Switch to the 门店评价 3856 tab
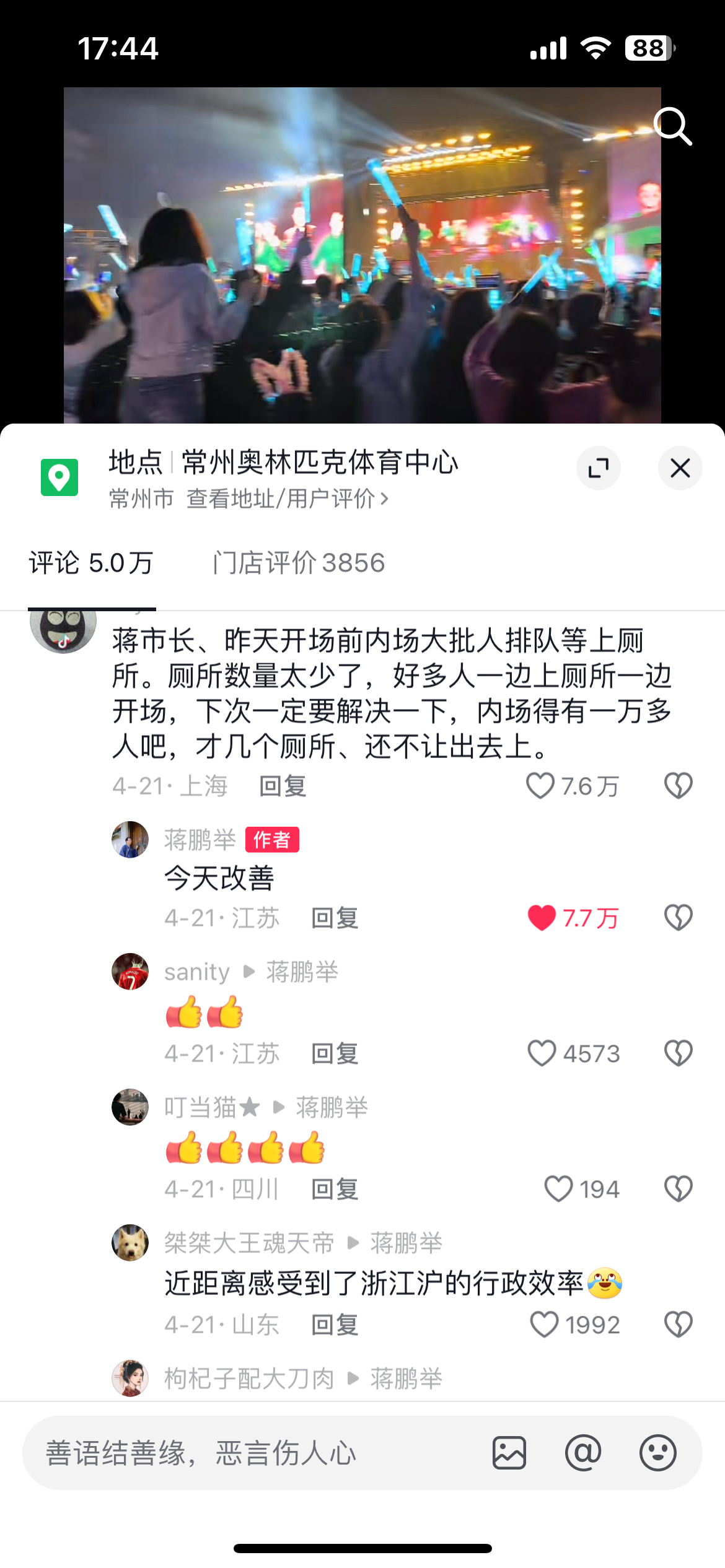Viewport: 725px width, 1568px height. pyautogui.click(x=298, y=563)
